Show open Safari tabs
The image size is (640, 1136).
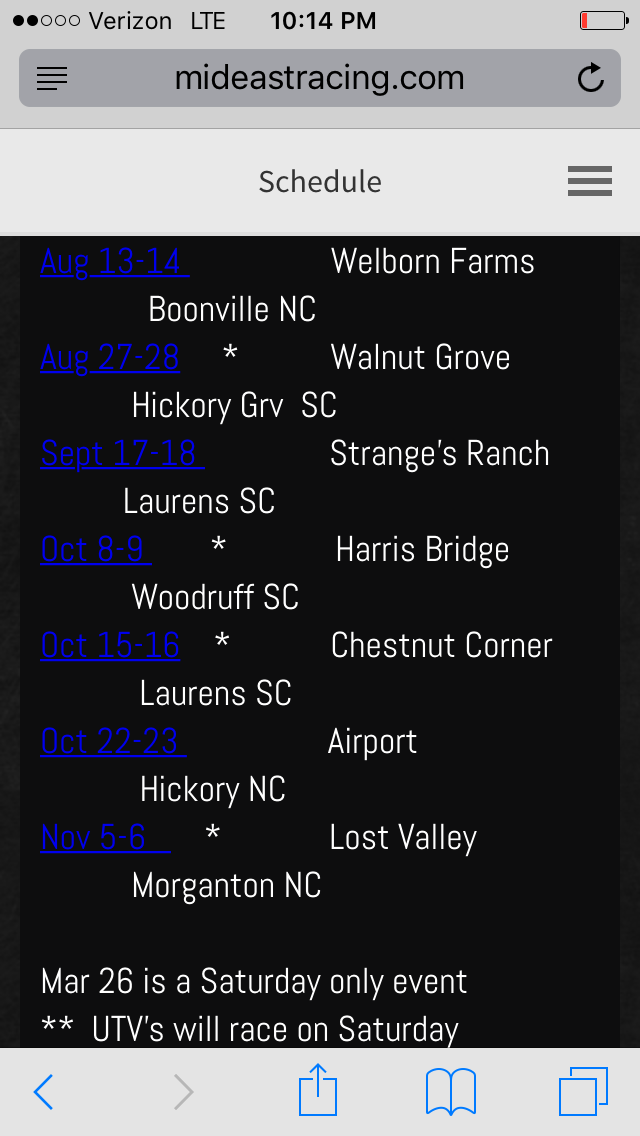point(583,1091)
